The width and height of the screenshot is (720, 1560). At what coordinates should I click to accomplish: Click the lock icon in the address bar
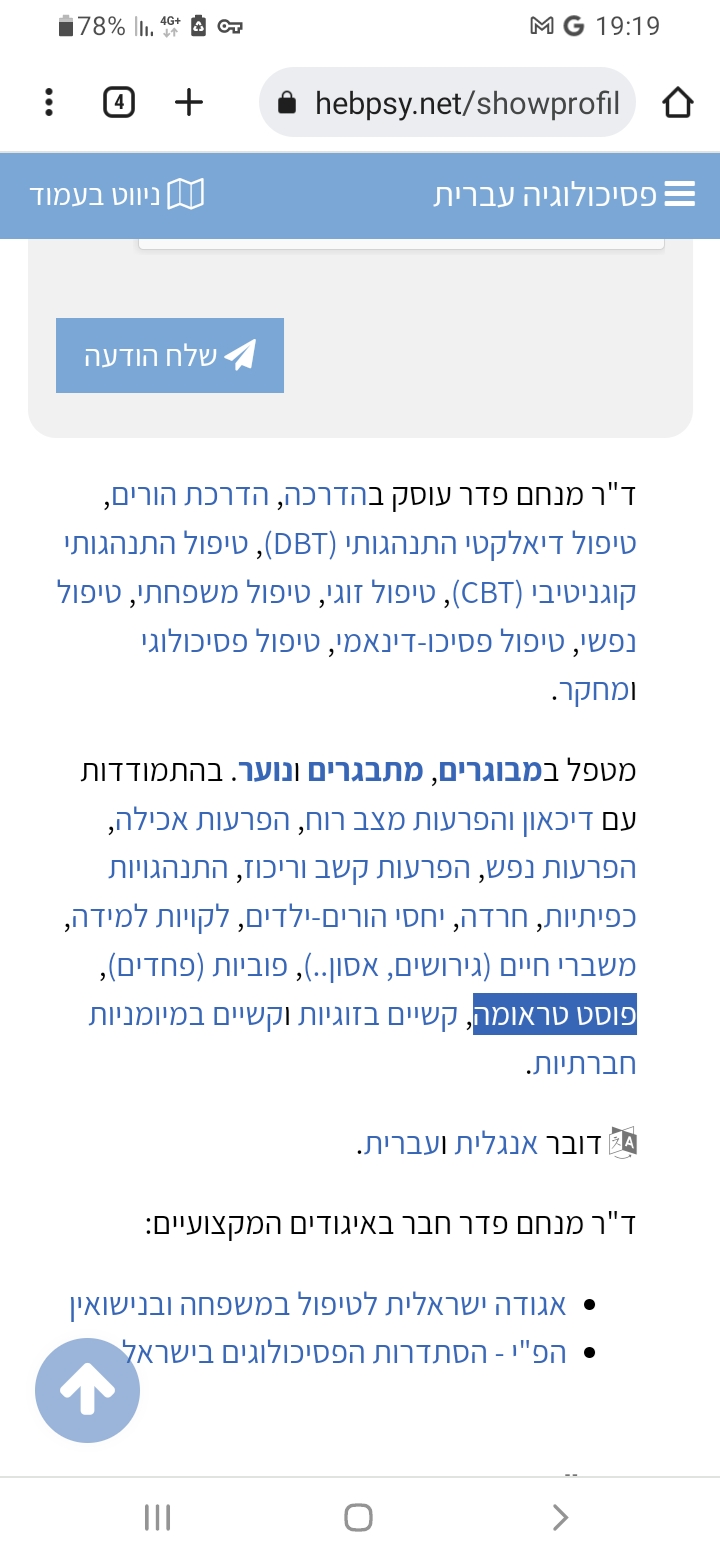tap(291, 101)
